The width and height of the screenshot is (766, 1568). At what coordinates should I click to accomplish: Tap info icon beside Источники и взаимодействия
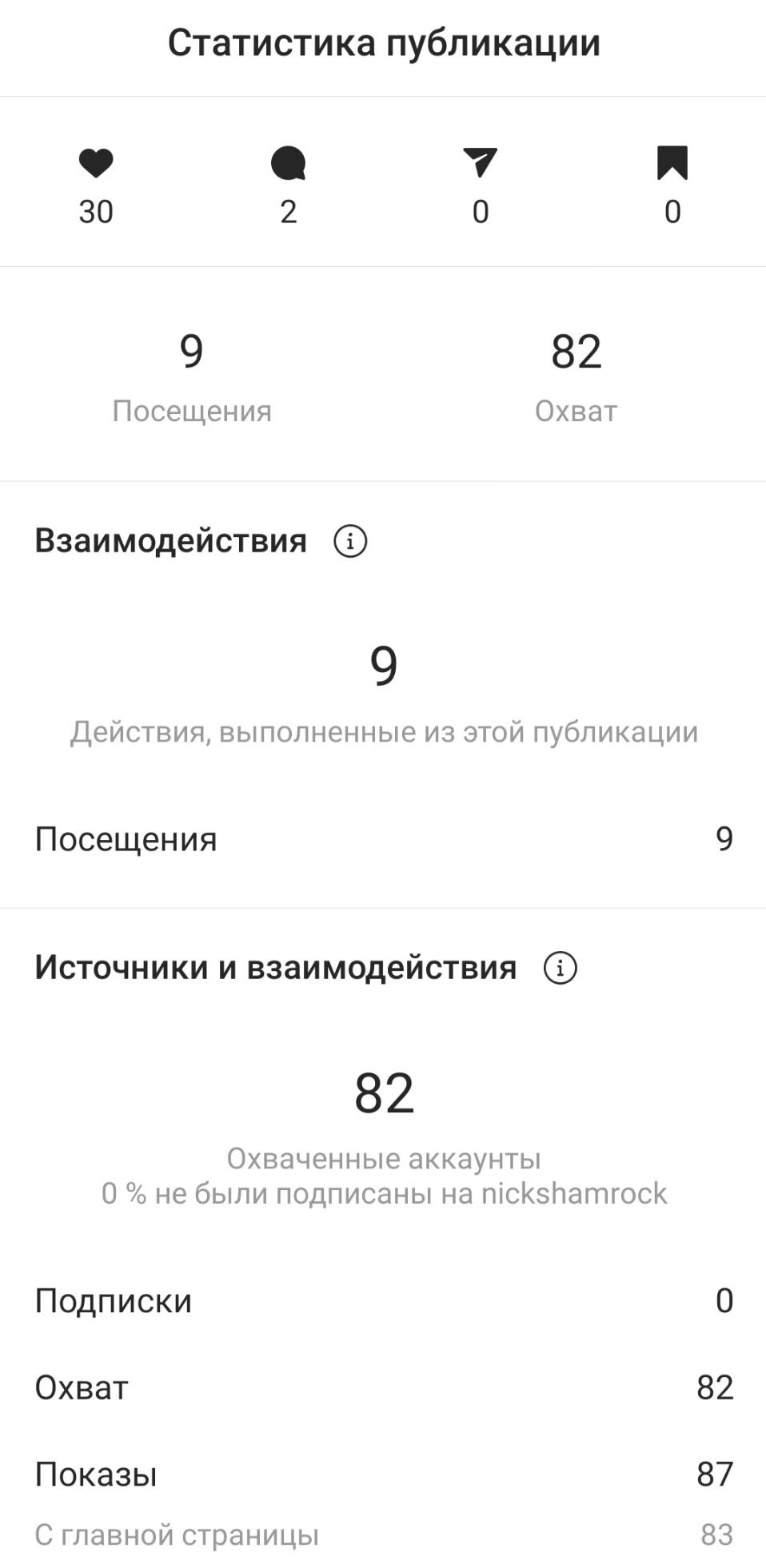coord(561,968)
